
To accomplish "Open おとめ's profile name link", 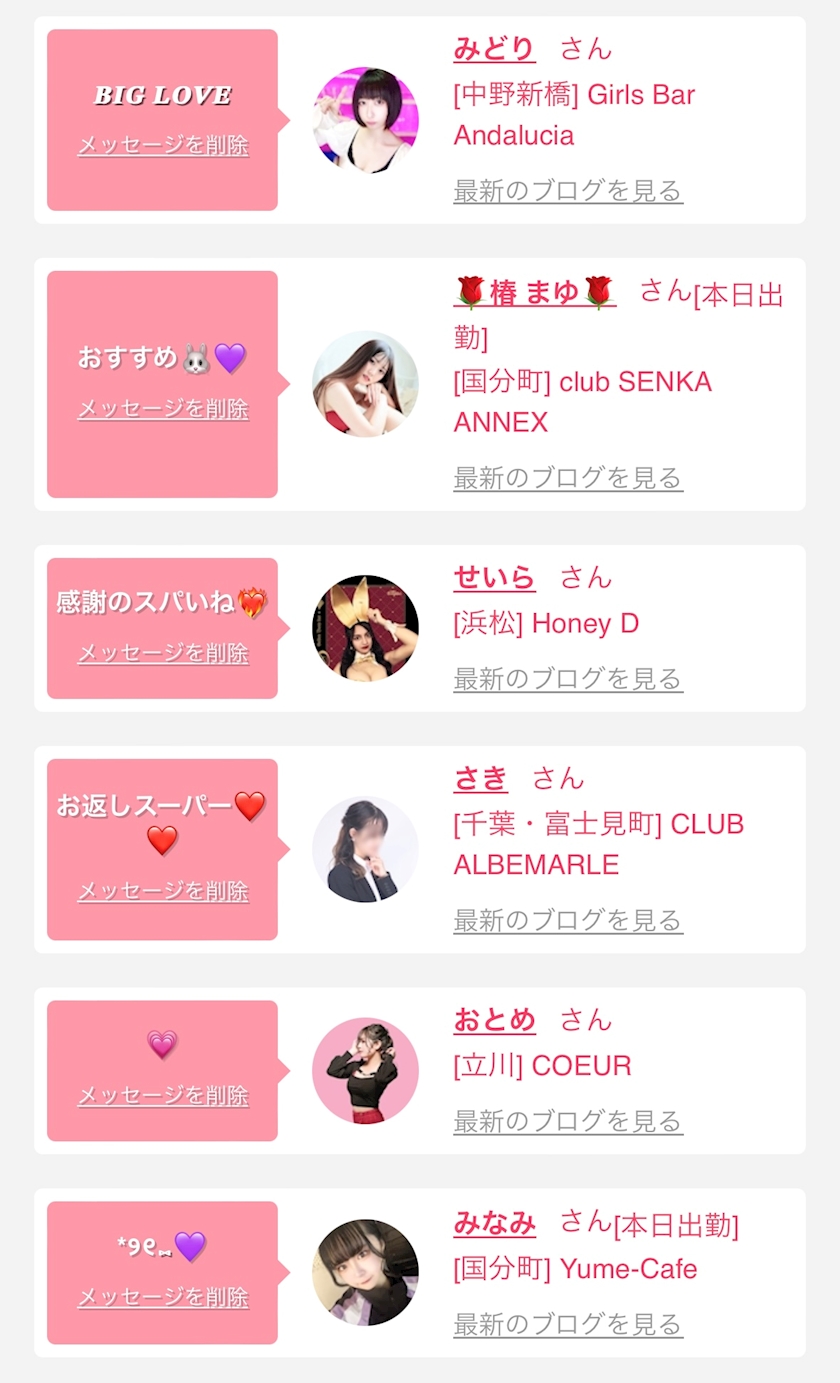I will (x=494, y=1020).
